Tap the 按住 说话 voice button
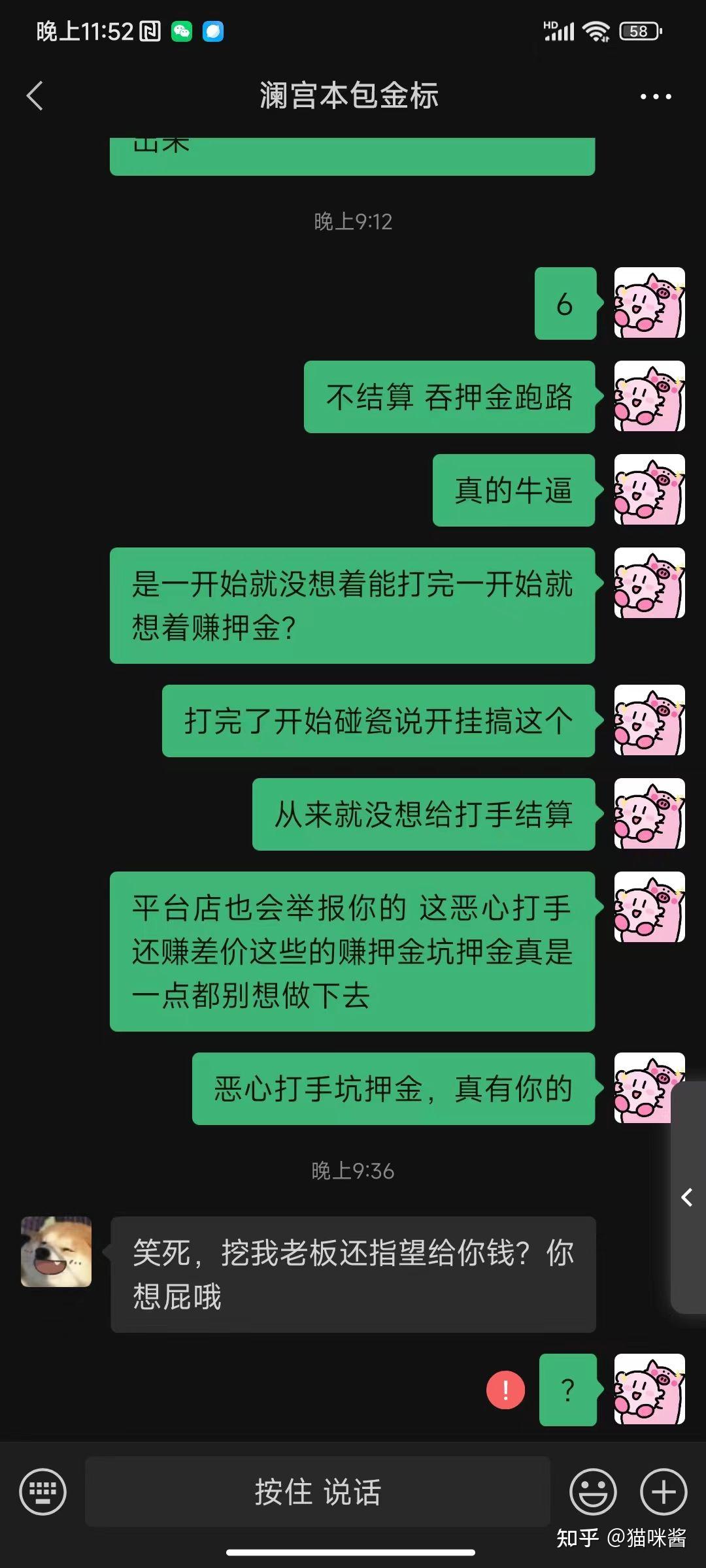Viewport: 706px width, 1568px height. (318, 1492)
